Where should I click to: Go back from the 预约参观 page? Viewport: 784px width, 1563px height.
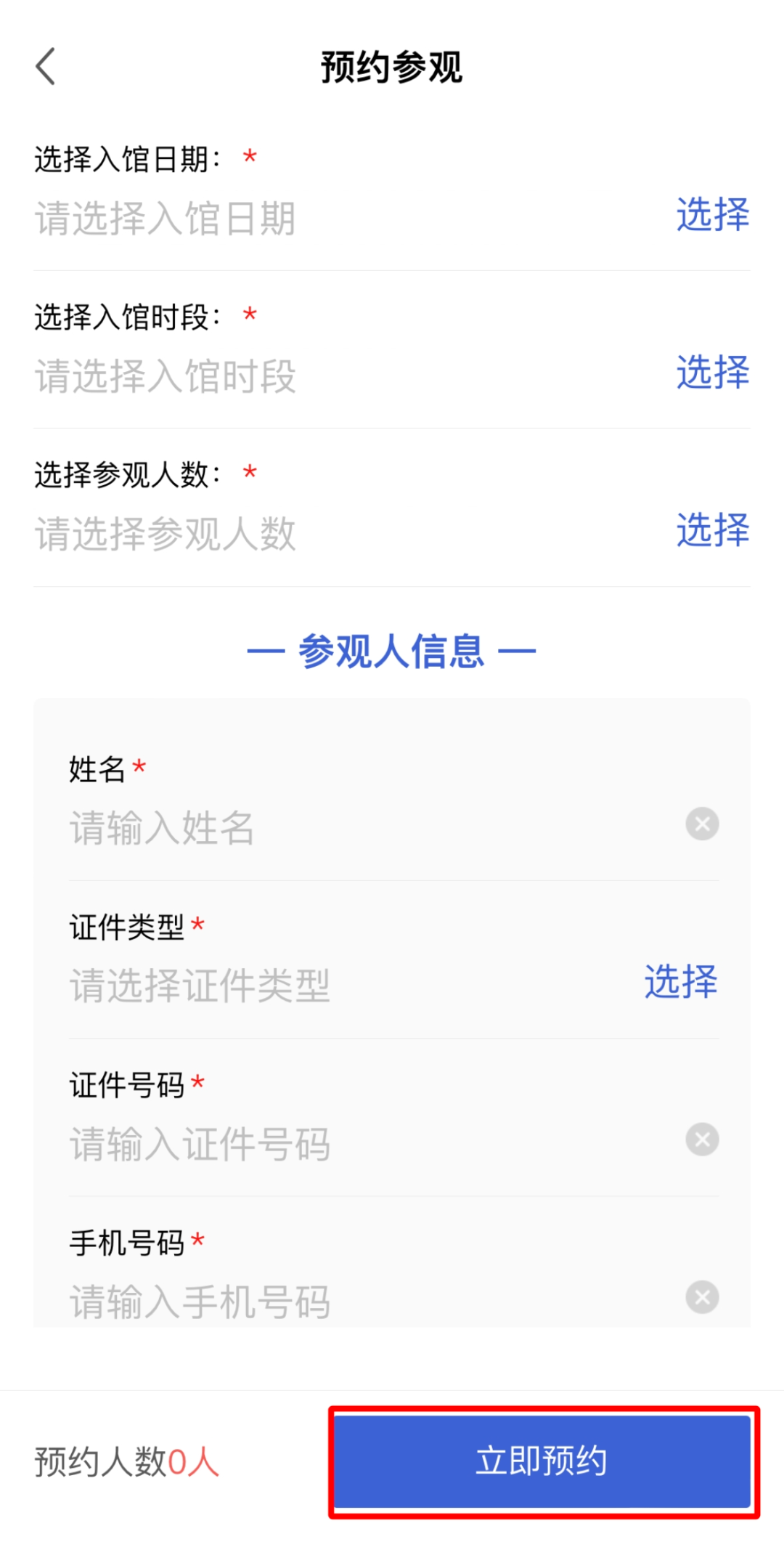click(x=46, y=67)
